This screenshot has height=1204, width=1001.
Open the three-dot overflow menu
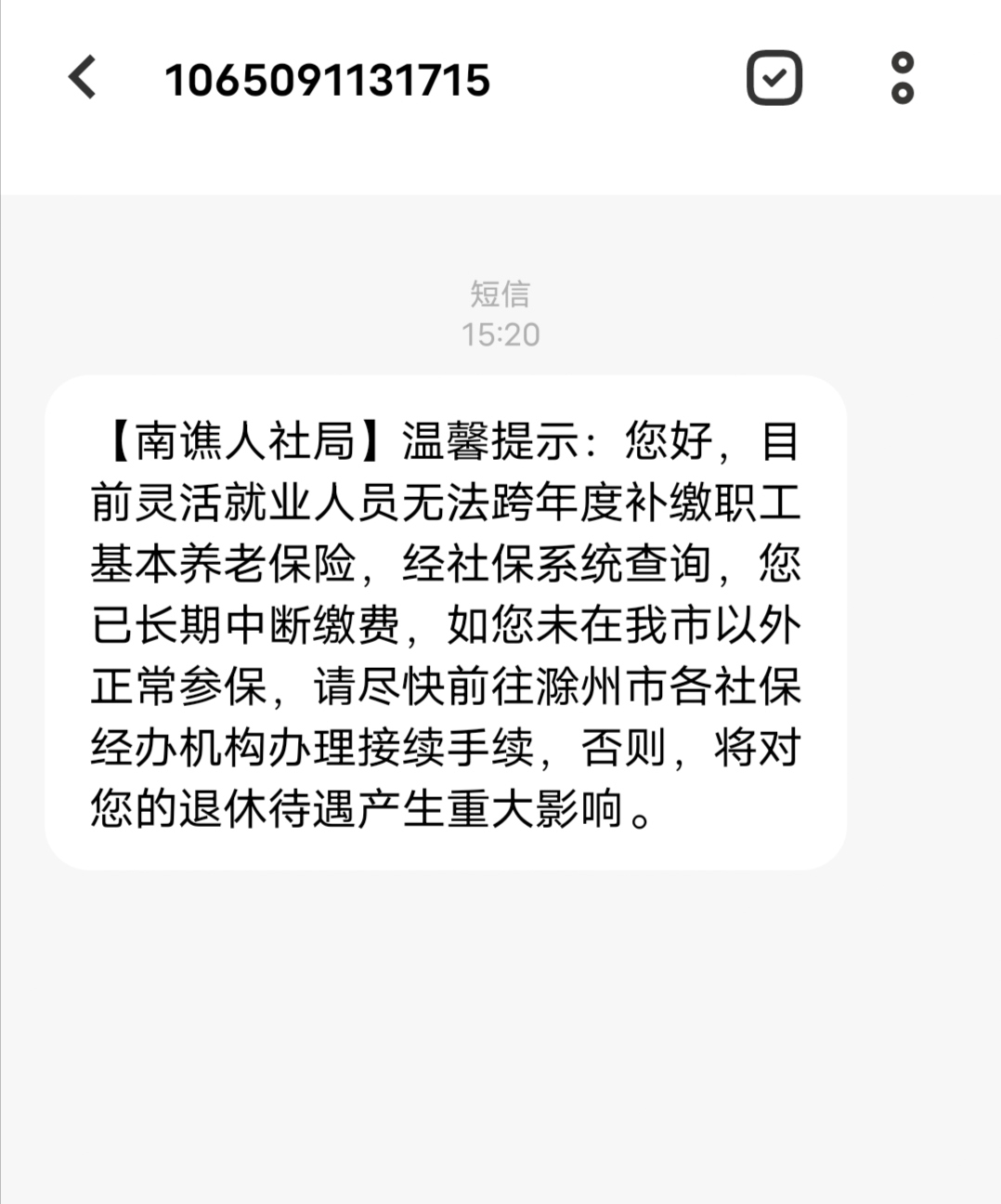coord(902,78)
